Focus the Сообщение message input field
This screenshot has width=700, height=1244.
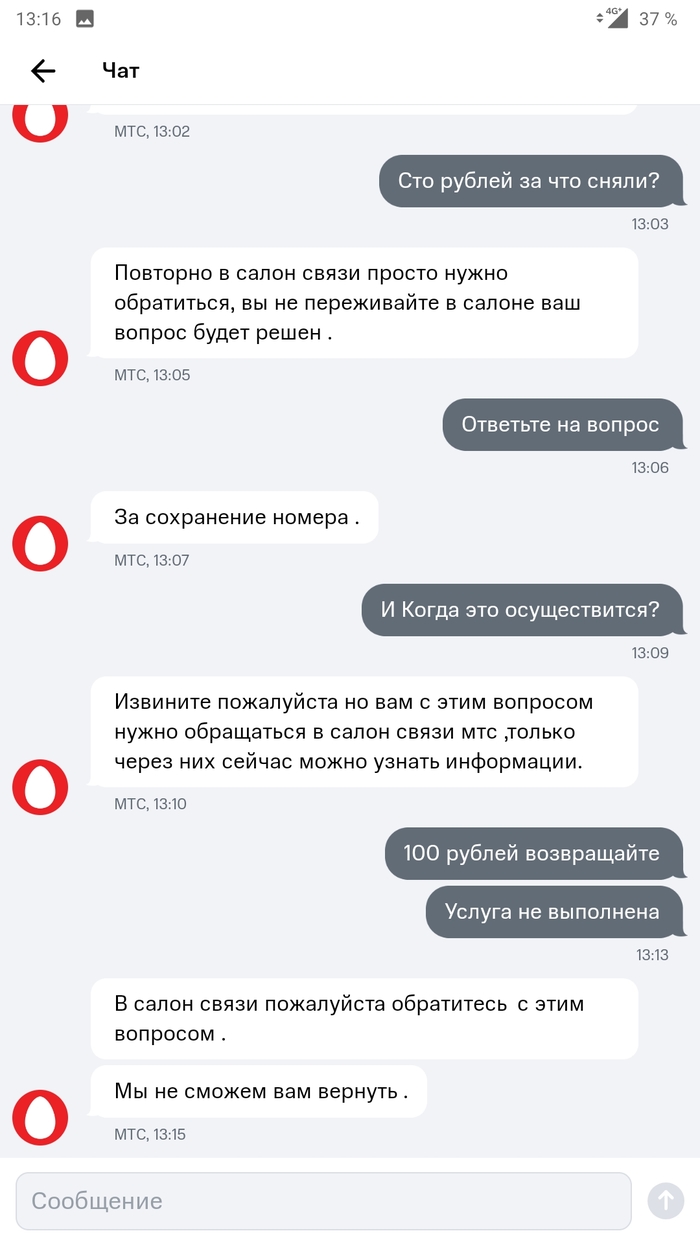(323, 1200)
